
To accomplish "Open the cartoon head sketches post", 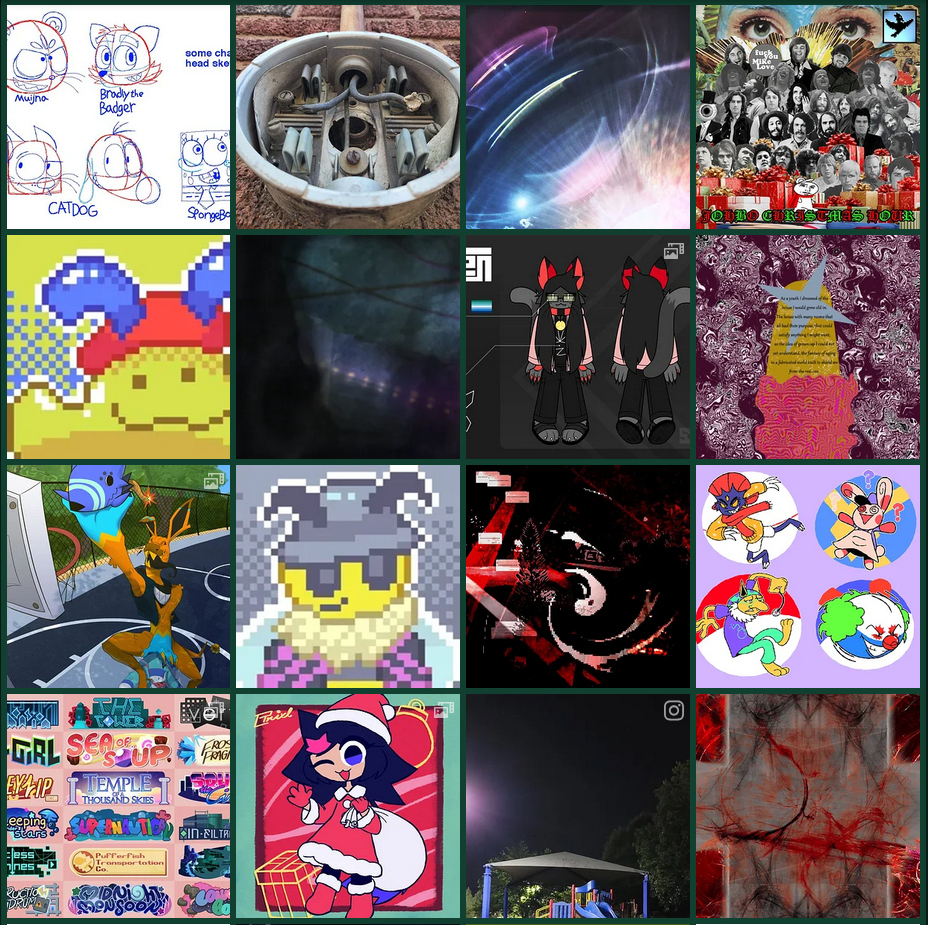I will [118, 117].
